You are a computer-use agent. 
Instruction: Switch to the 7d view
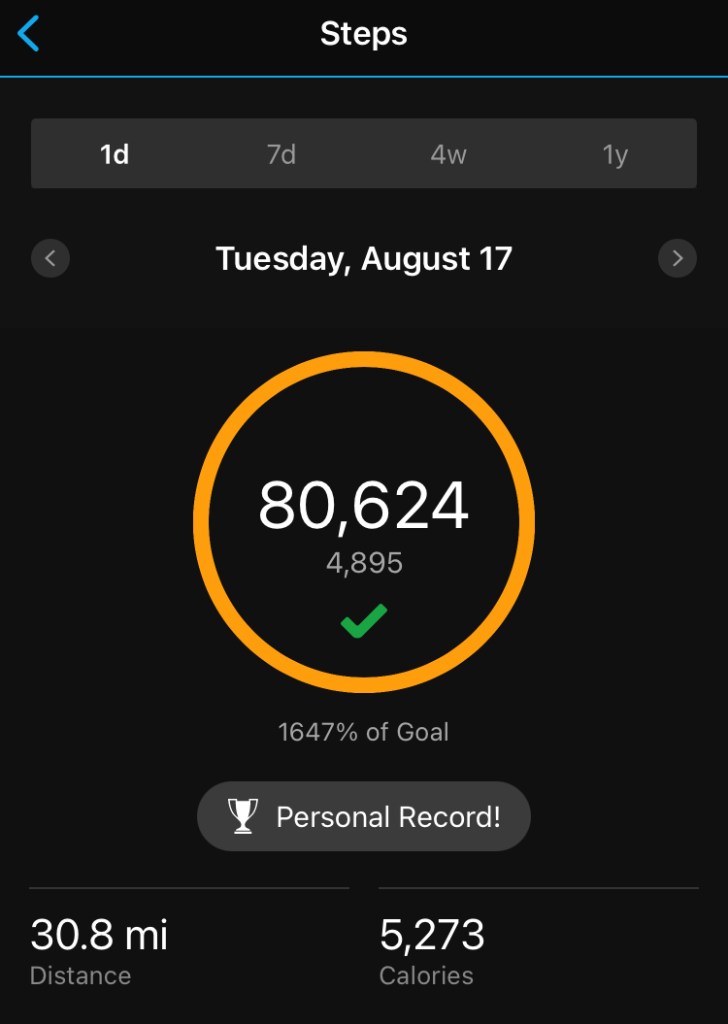(x=281, y=155)
